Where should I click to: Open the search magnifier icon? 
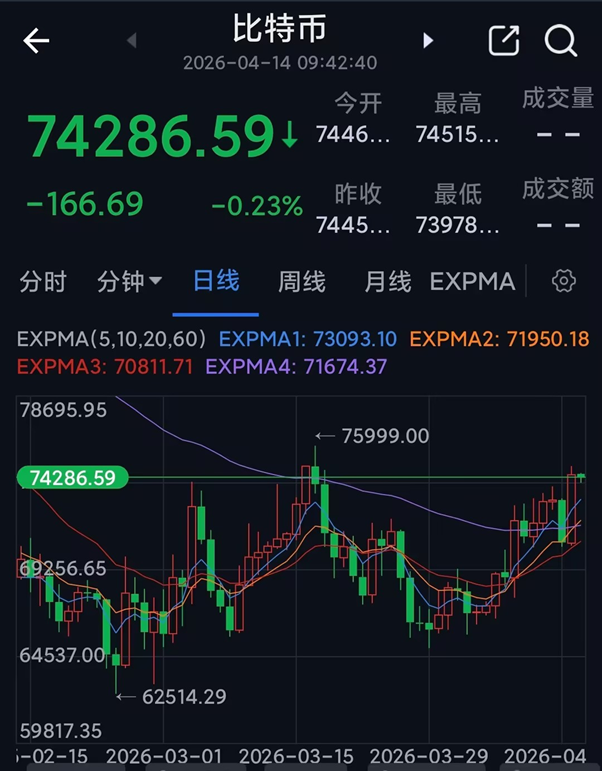(561, 41)
